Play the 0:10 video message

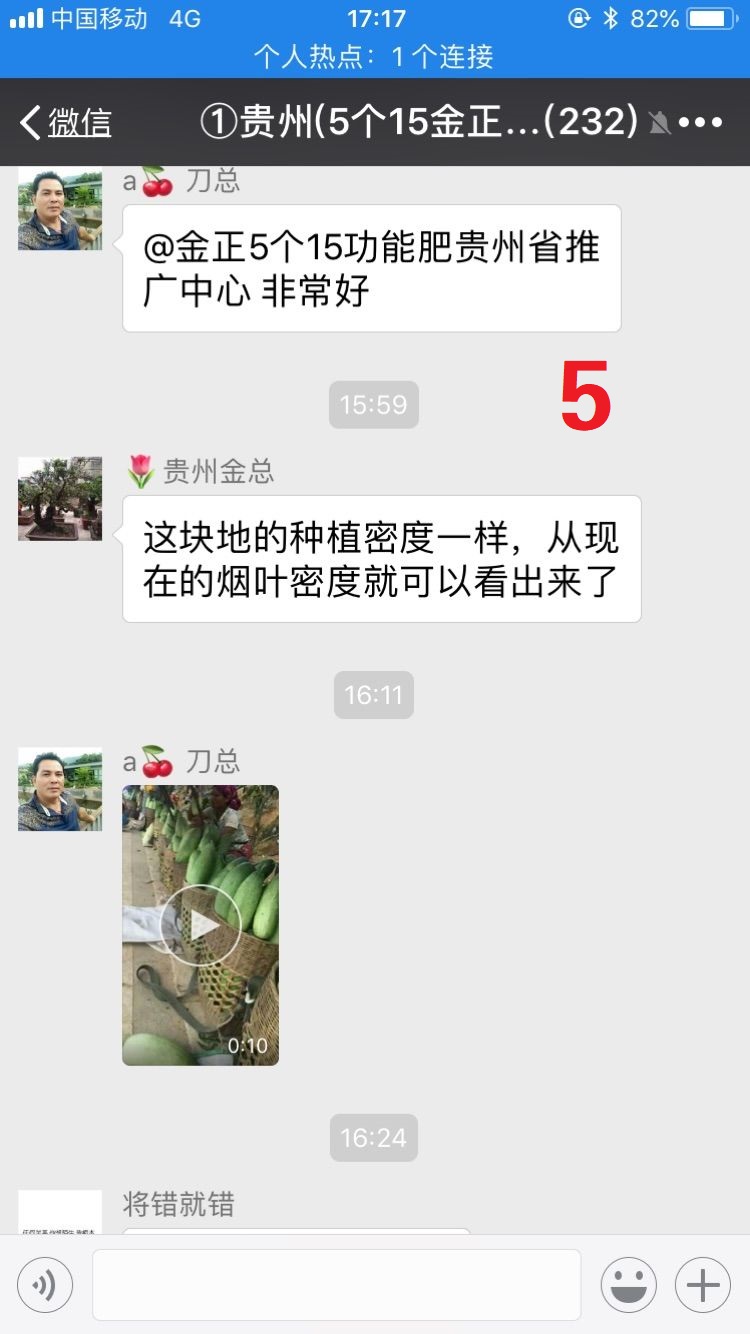click(200, 925)
